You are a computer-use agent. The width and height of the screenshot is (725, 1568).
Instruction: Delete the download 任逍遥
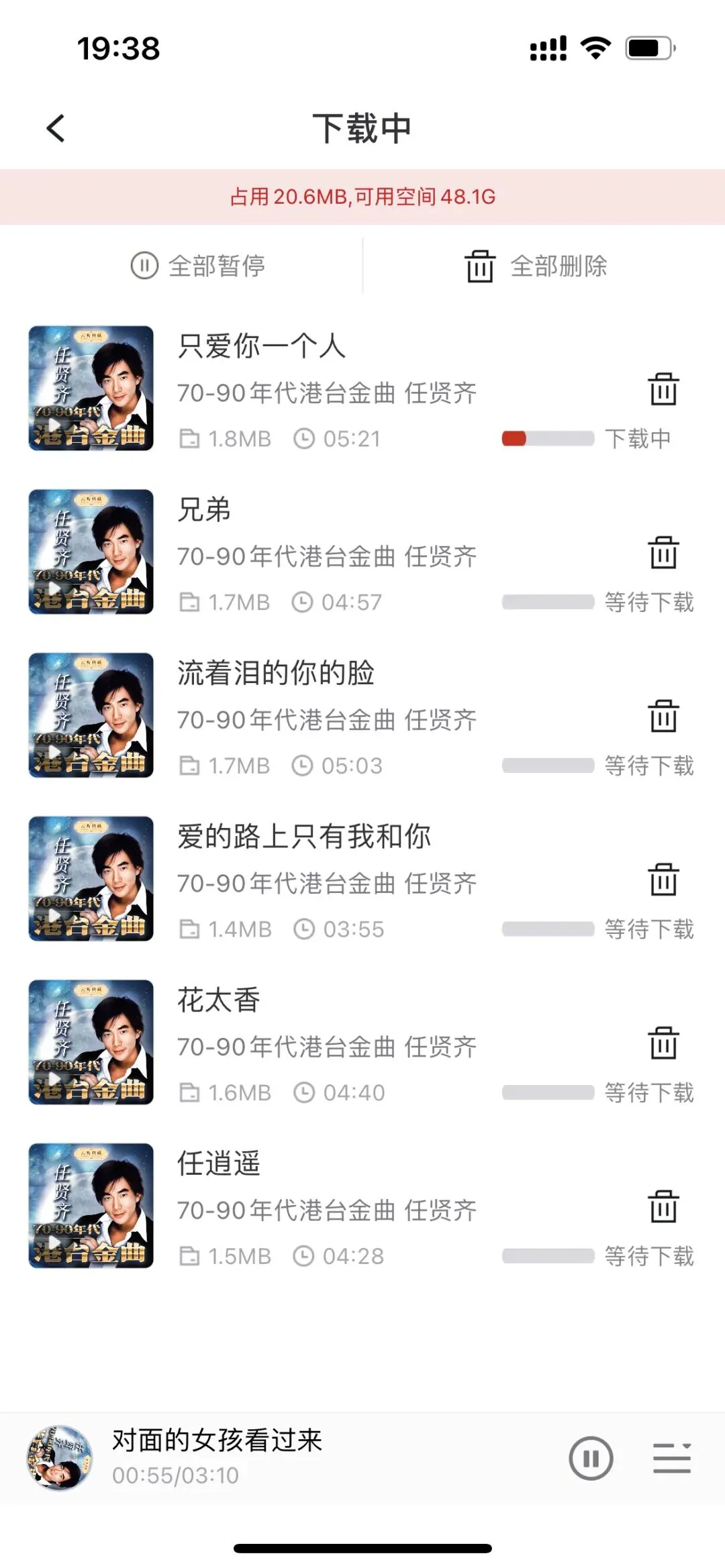coord(663,1206)
